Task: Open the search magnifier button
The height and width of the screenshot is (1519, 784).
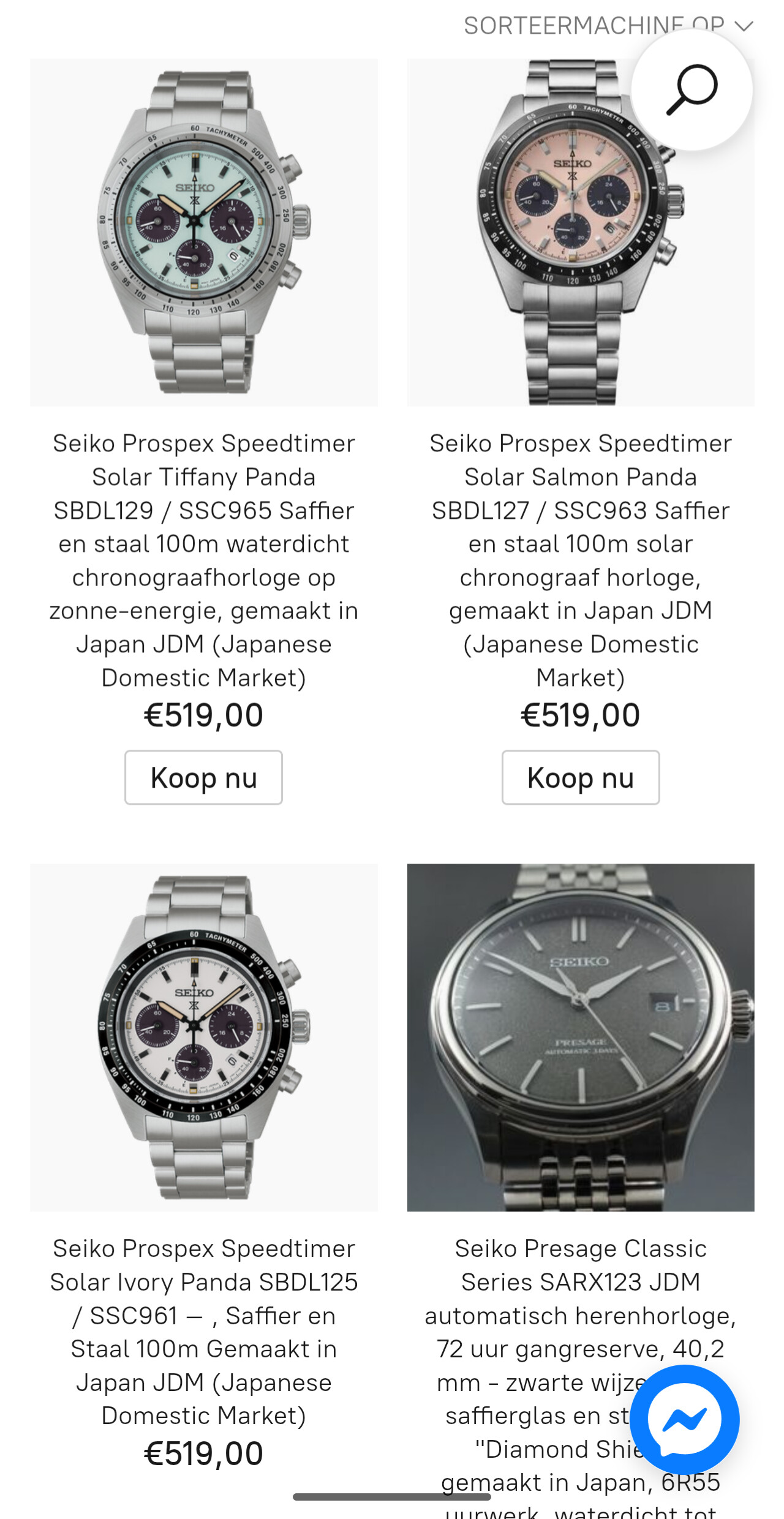Action: (692, 90)
